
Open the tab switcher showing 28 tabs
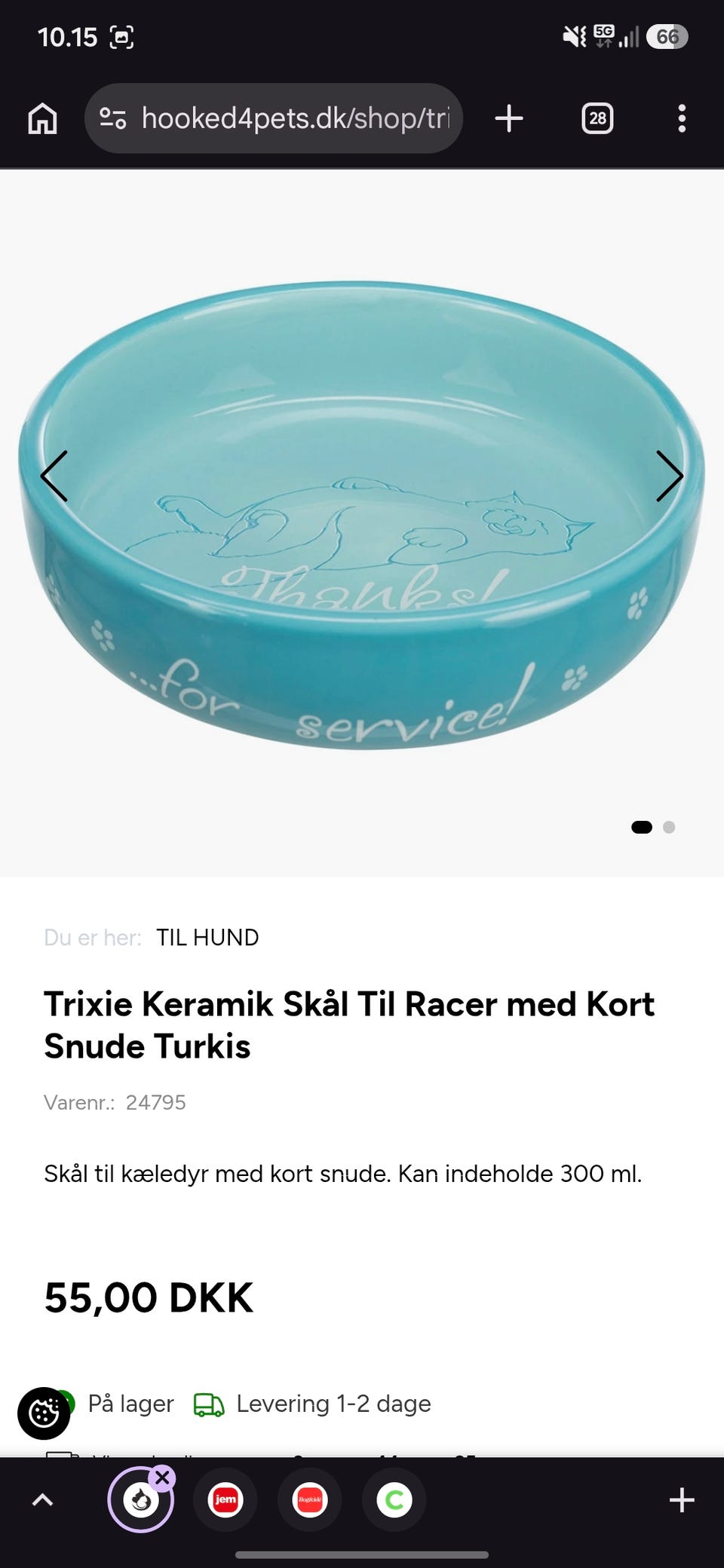(x=597, y=118)
